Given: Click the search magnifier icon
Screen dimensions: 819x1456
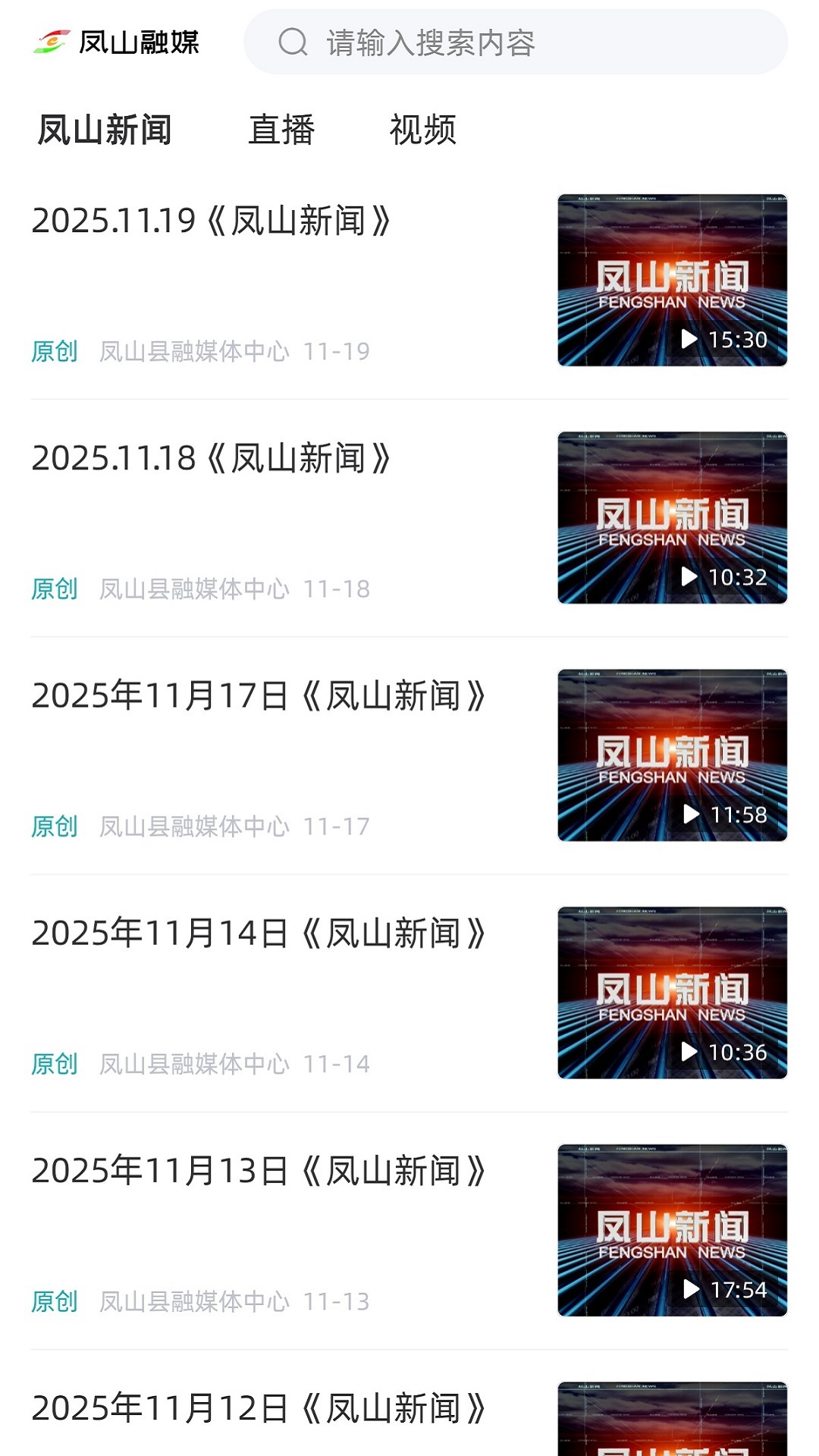Looking at the screenshot, I should [293, 43].
